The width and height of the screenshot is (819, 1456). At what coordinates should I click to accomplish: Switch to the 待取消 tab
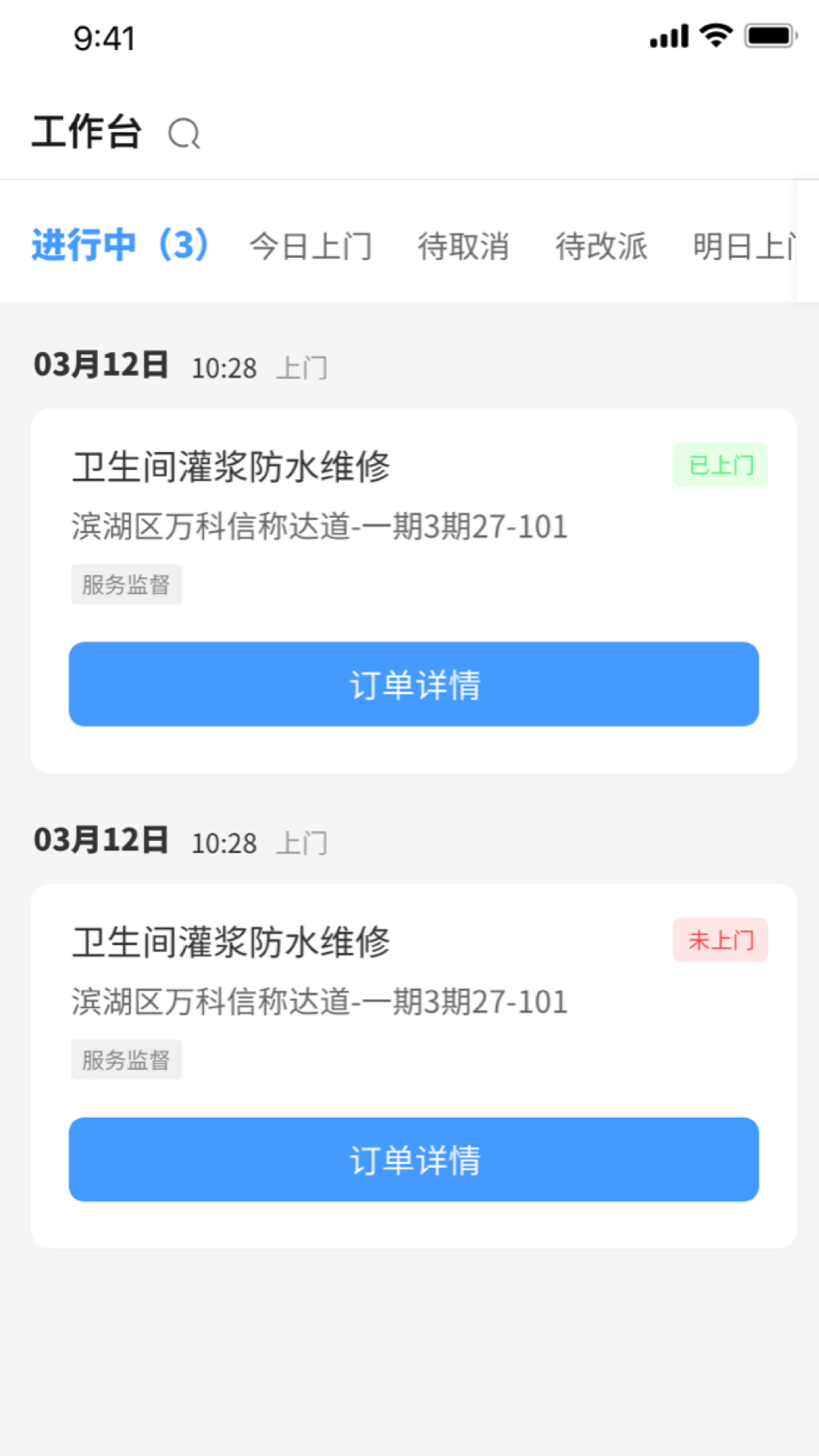pos(463,246)
